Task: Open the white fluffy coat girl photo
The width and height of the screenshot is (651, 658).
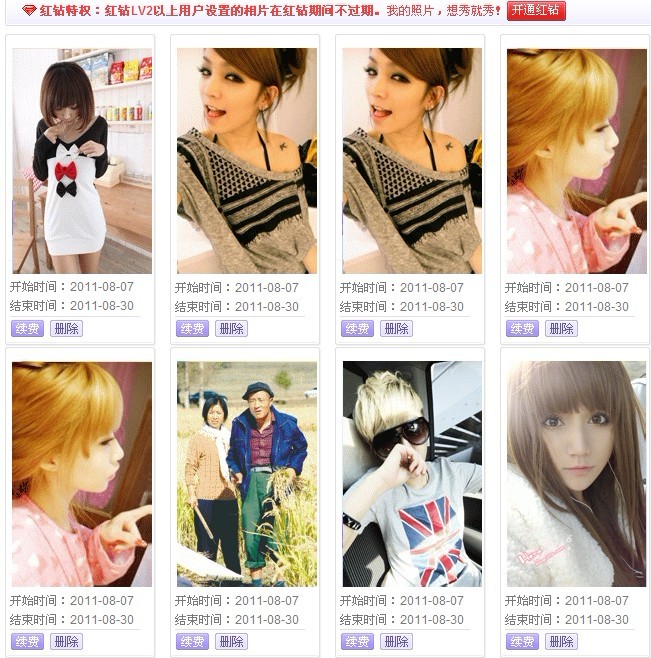Action: (576, 473)
